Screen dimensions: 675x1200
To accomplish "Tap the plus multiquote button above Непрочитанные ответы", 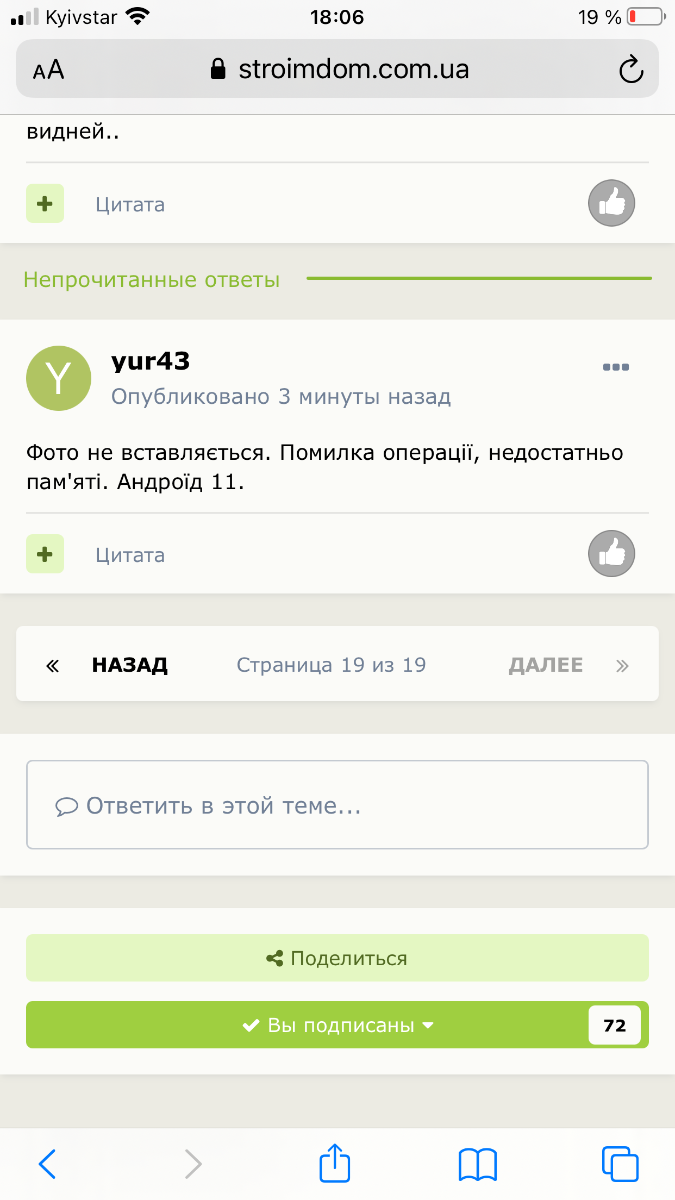I will tap(45, 204).
